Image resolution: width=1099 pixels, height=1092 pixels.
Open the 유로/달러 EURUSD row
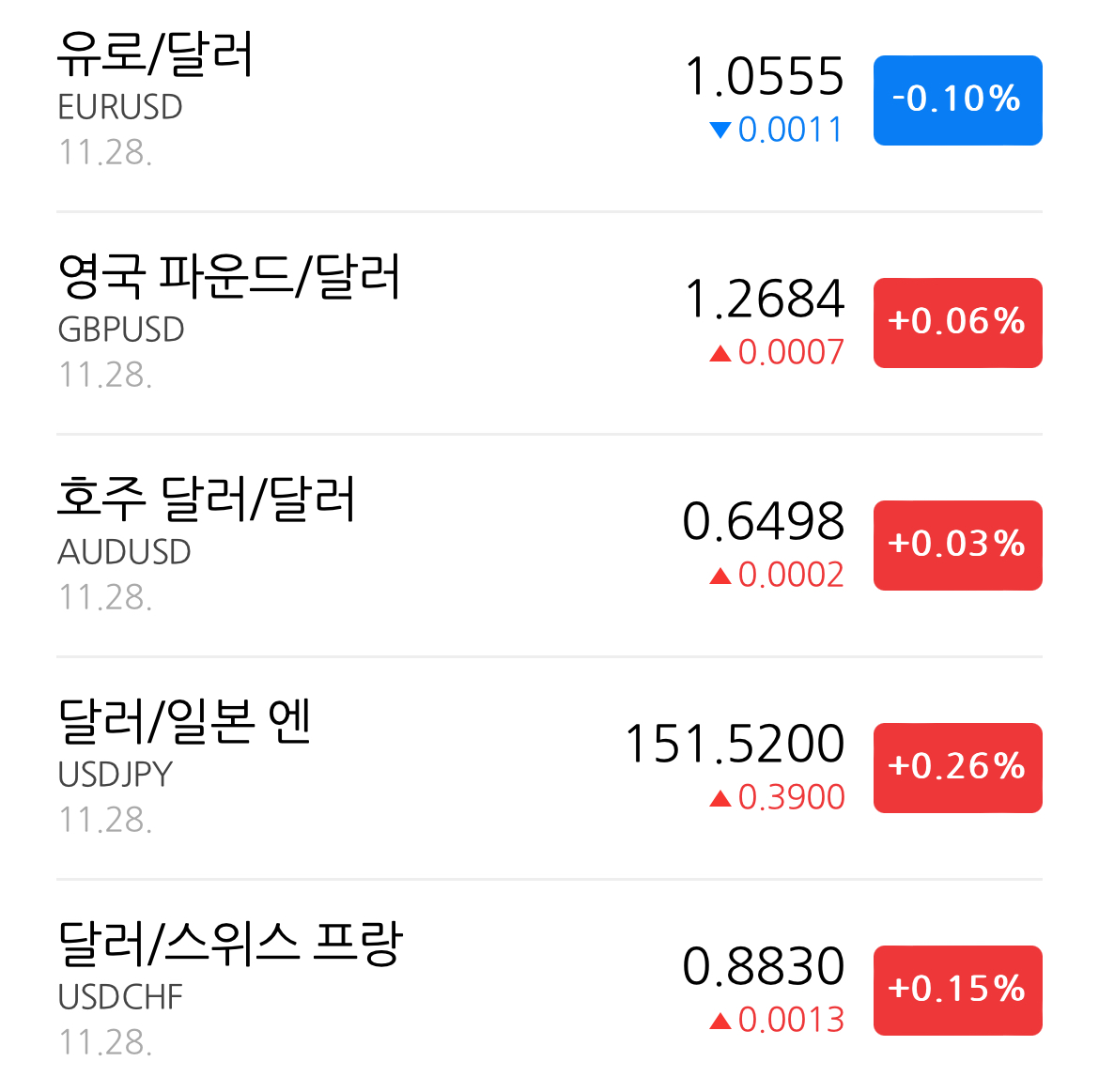click(x=549, y=100)
